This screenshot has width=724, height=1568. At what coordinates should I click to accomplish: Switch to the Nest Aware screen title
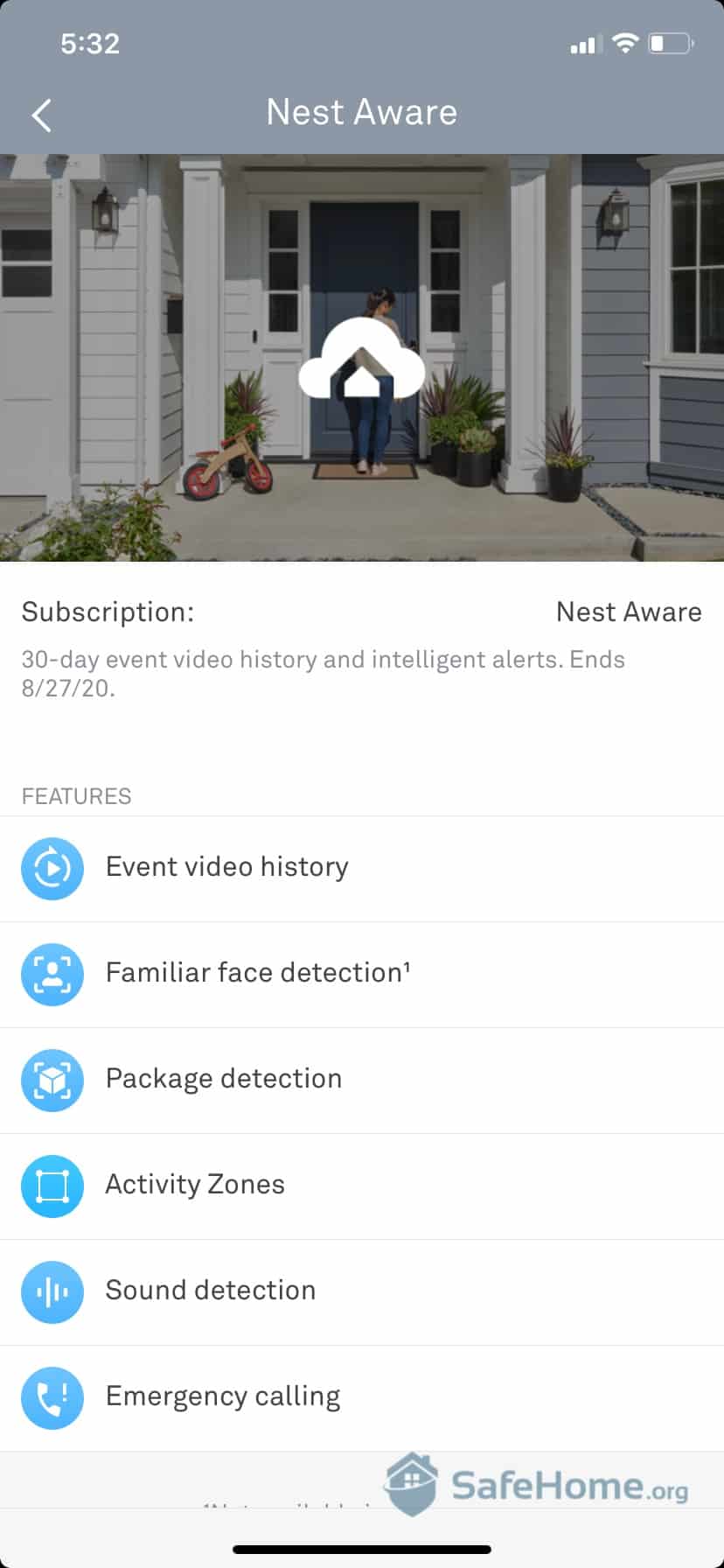click(x=362, y=112)
